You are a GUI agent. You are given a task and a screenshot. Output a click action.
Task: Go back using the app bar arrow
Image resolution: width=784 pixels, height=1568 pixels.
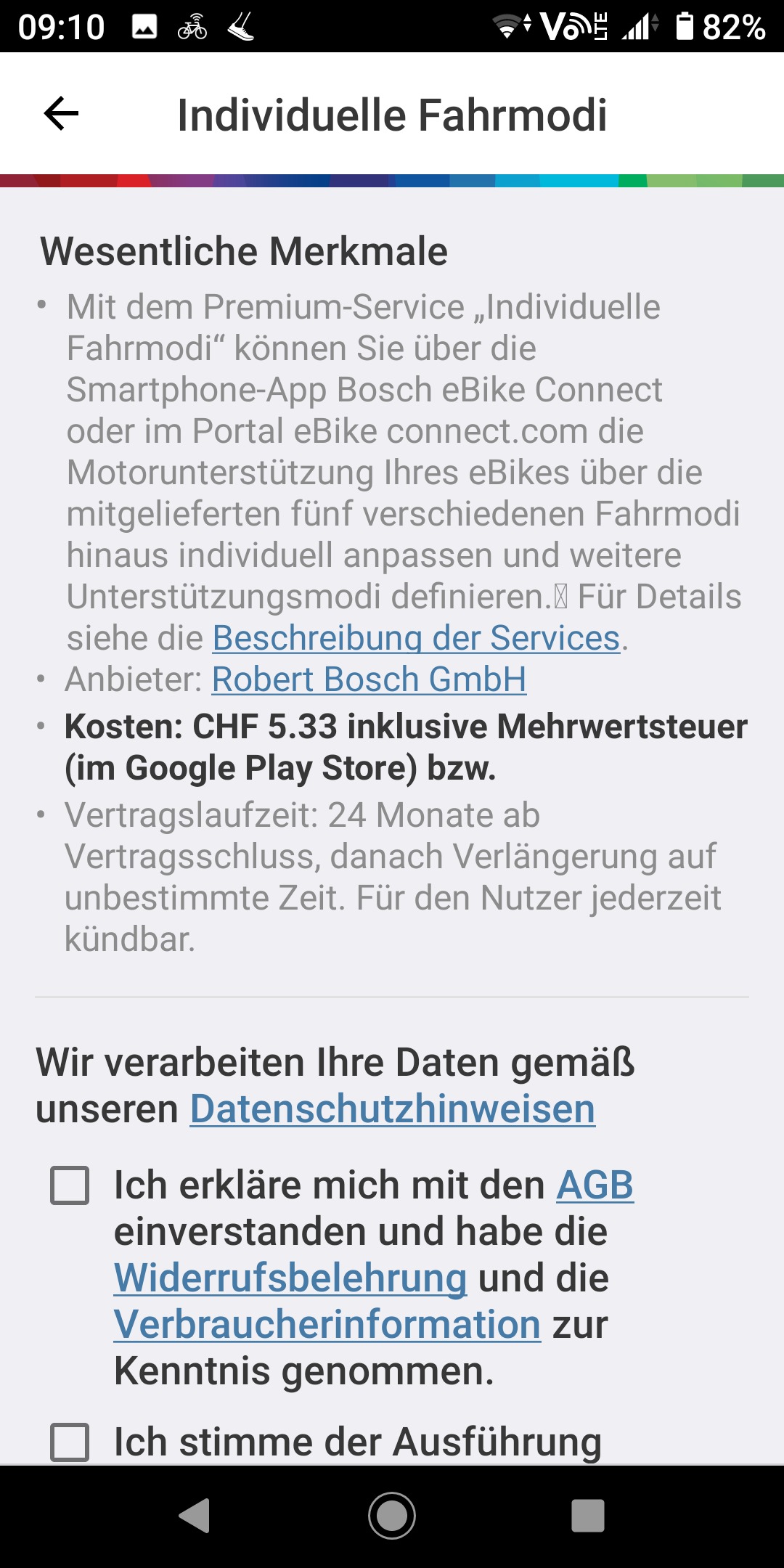coord(61,114)
